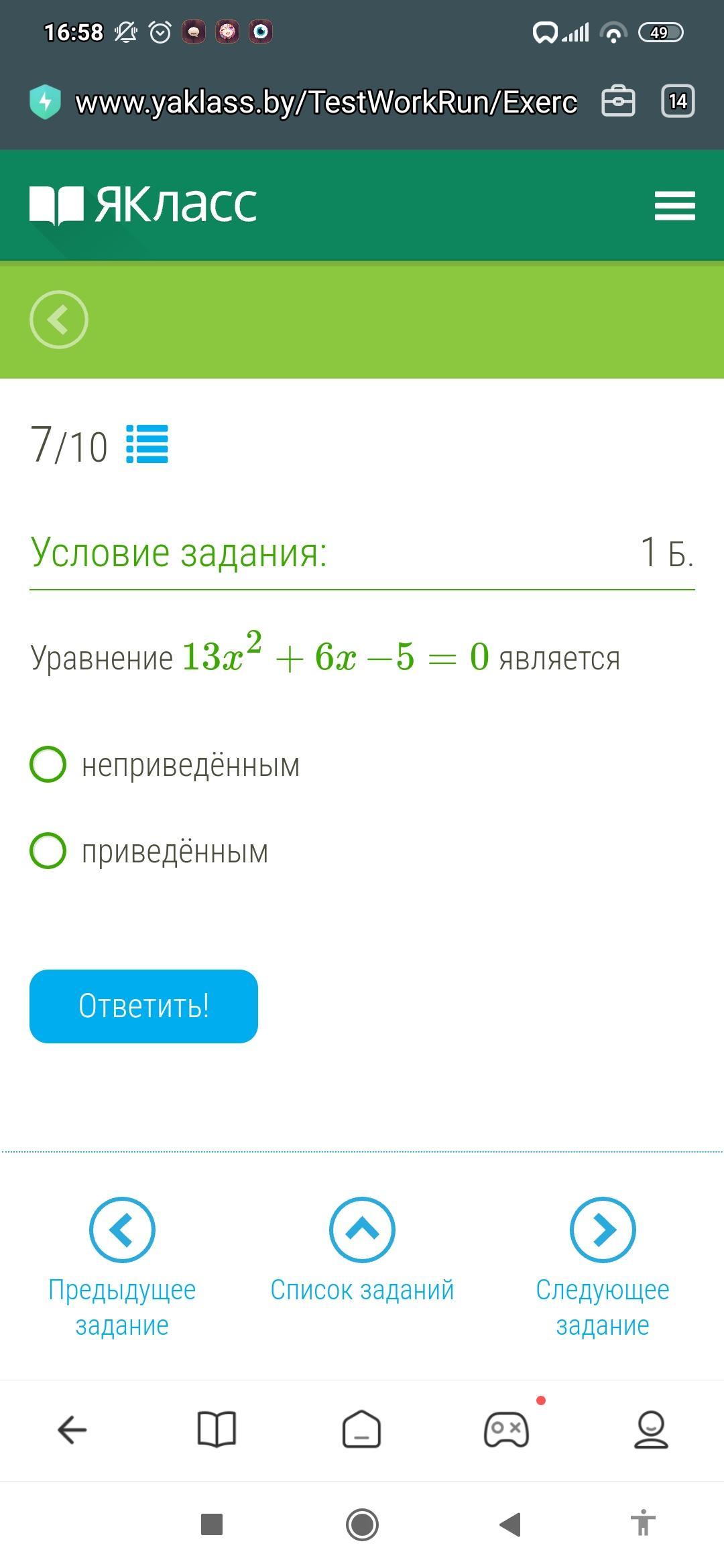Tap the circled back arrow in green bar

click(x=59, y=320)
